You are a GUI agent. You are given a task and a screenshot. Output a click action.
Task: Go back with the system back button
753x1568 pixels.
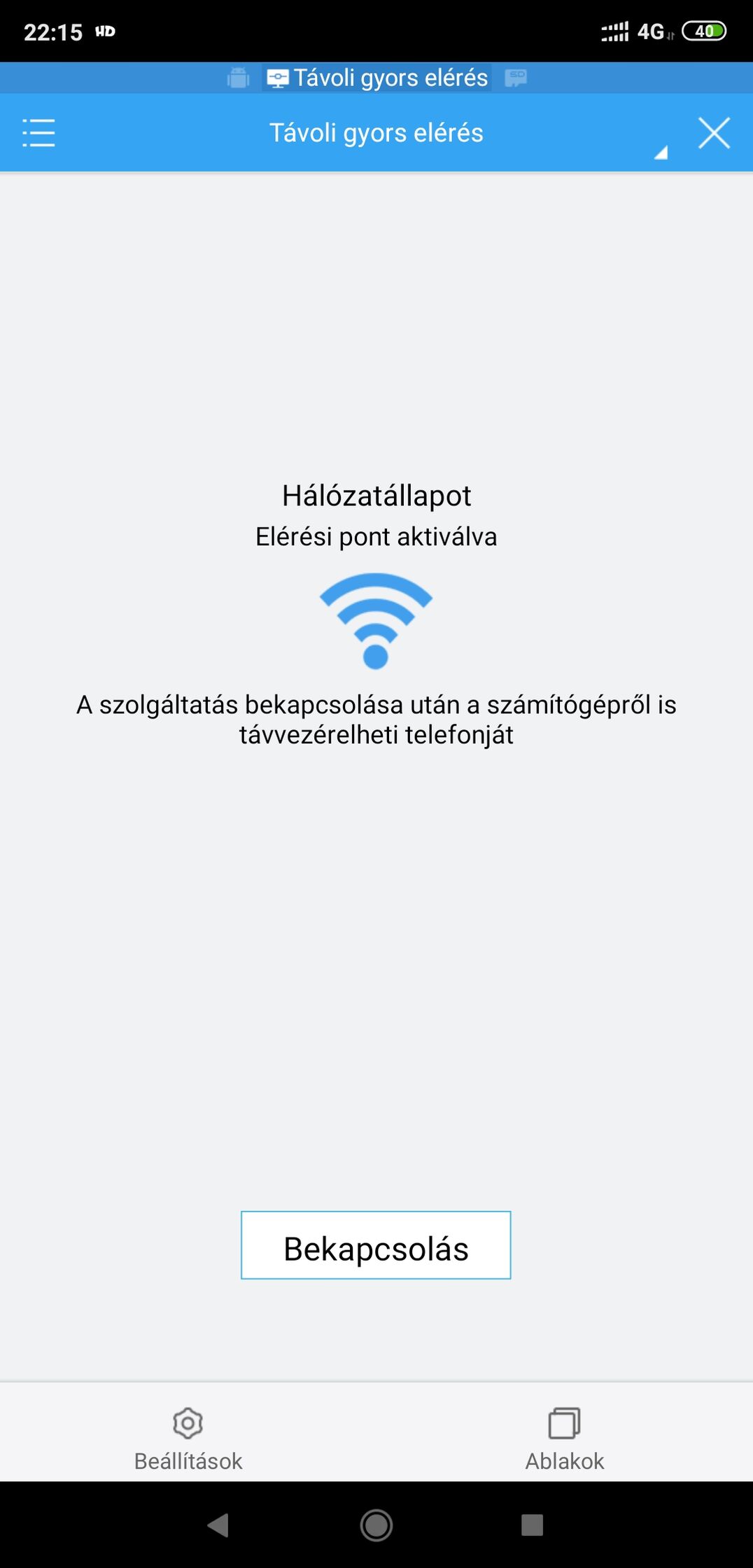(x=218, y=1525)
